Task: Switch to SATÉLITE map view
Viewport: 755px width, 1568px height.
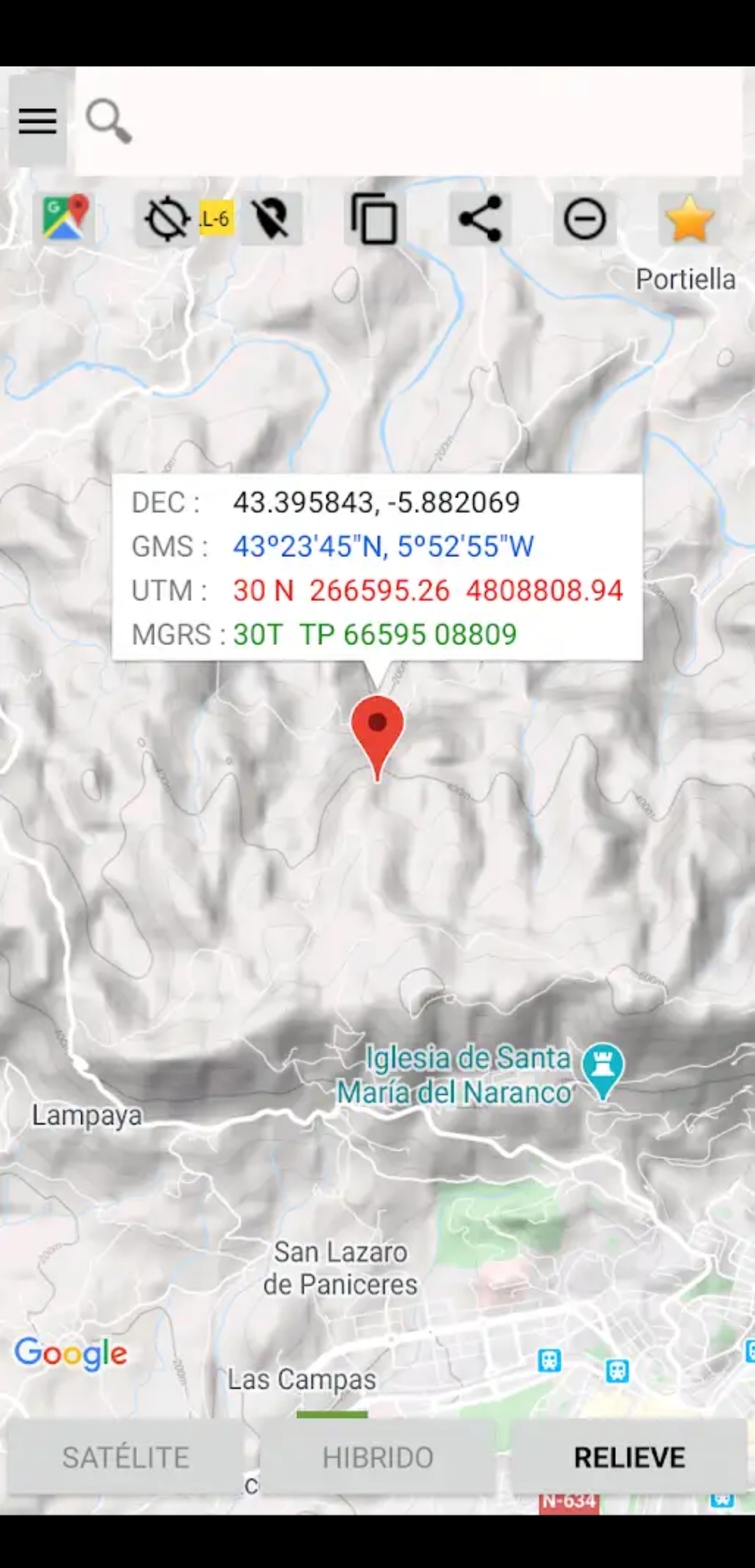Action: coord(126,1457)
